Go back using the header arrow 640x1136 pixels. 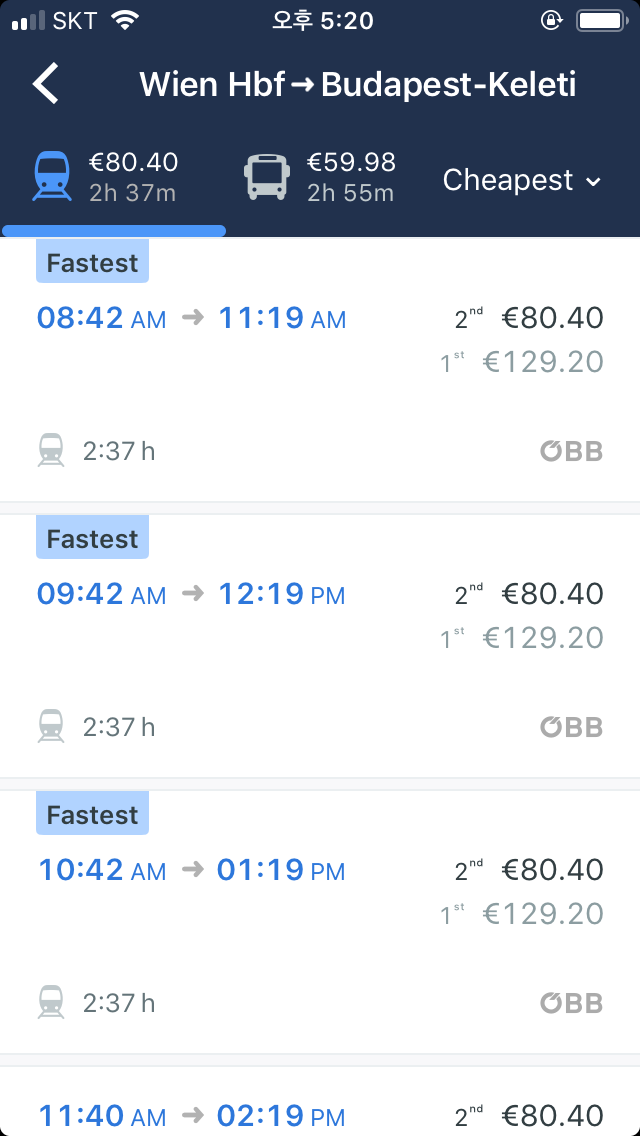(45, 84)
